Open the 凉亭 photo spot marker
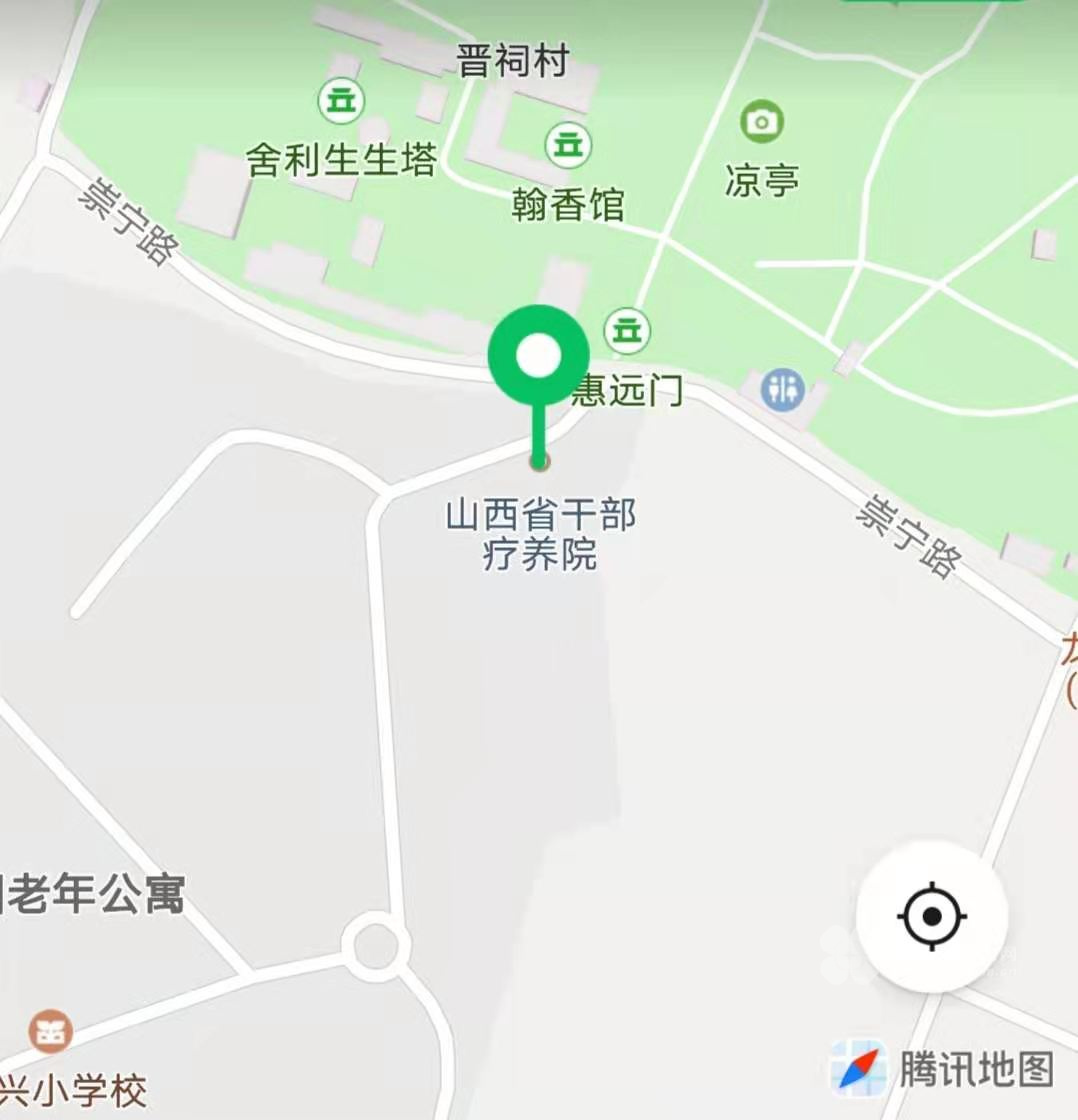 pyautogui.click(x=762, y=123)
